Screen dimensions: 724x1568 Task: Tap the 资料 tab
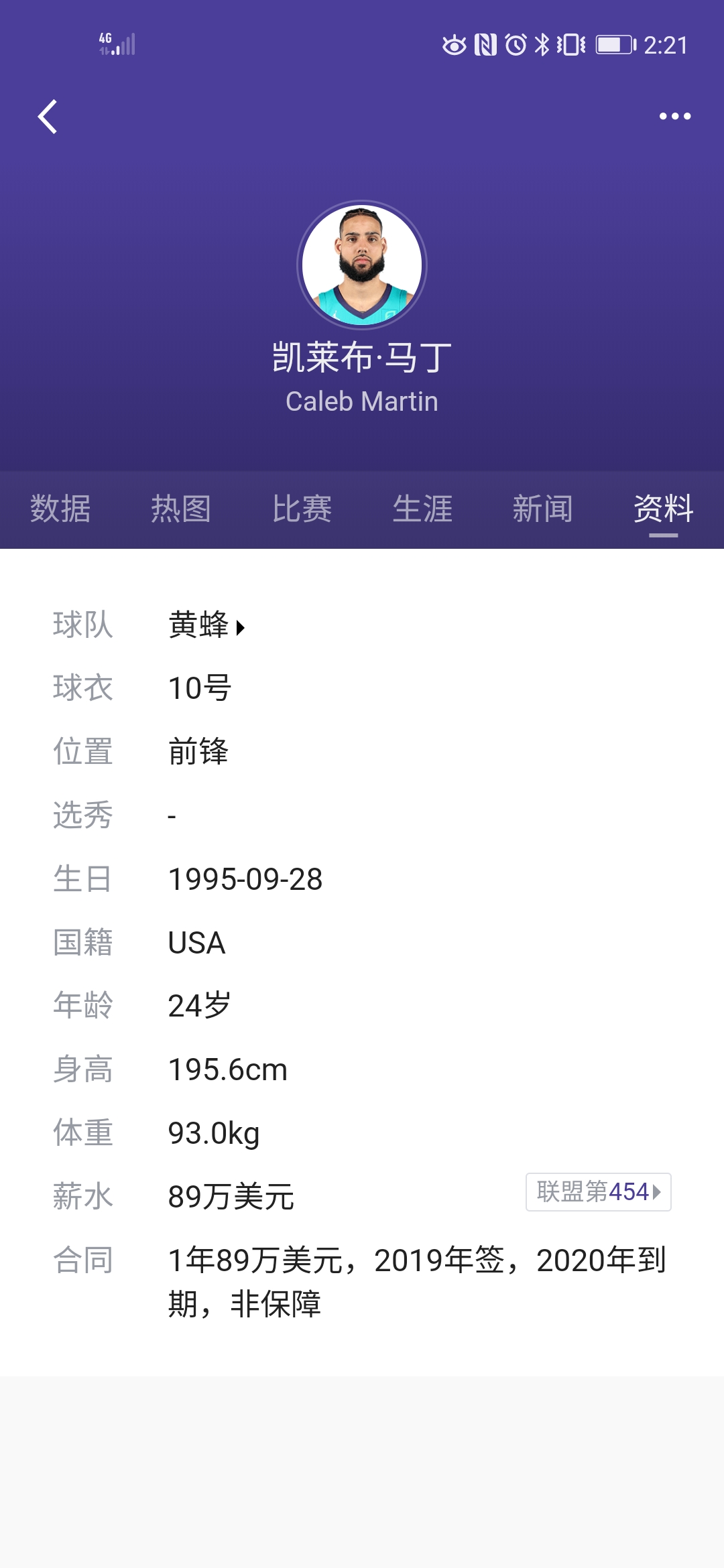pos(663,509)
